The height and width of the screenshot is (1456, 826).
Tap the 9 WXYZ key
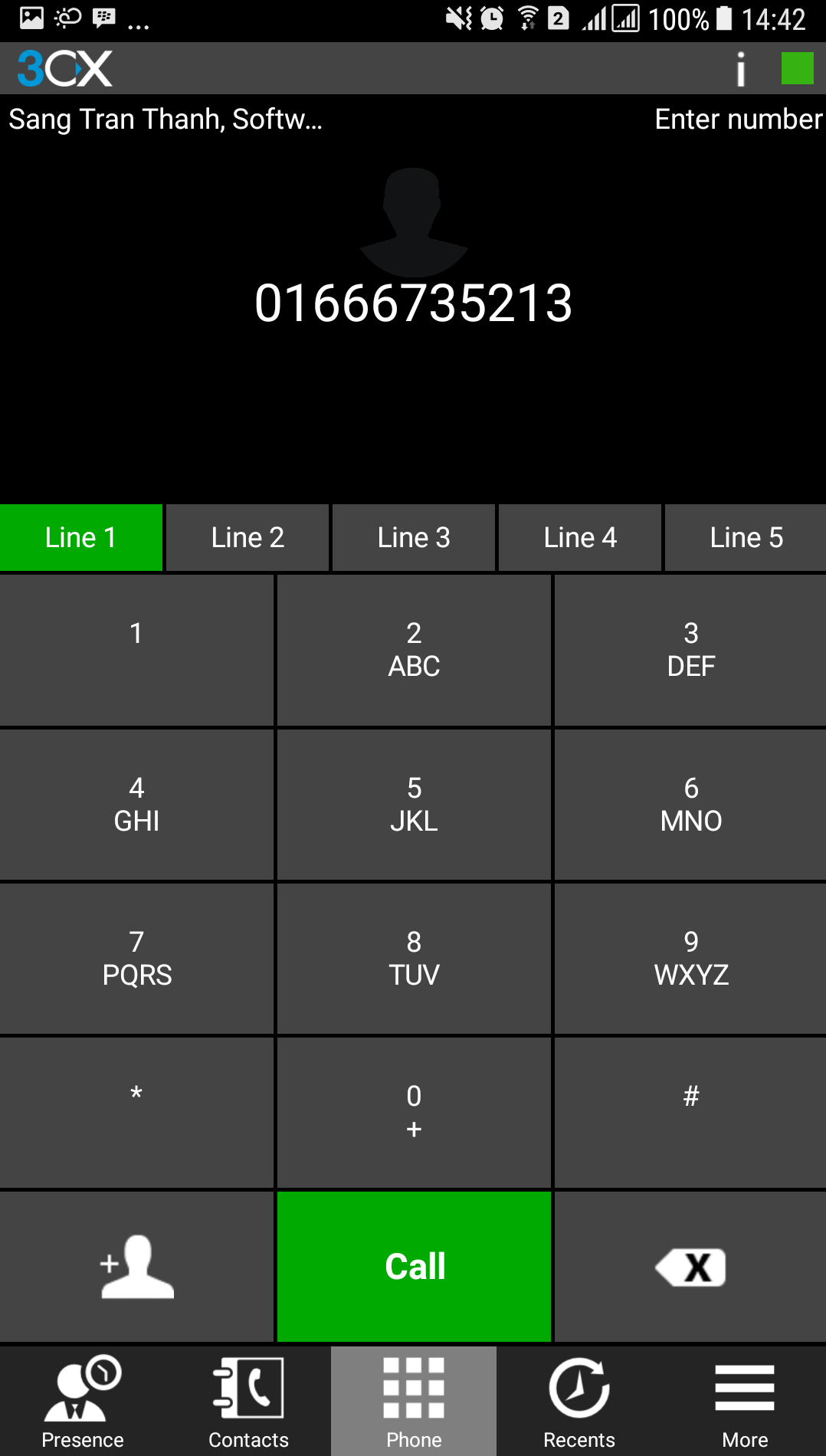coord(690,959)
